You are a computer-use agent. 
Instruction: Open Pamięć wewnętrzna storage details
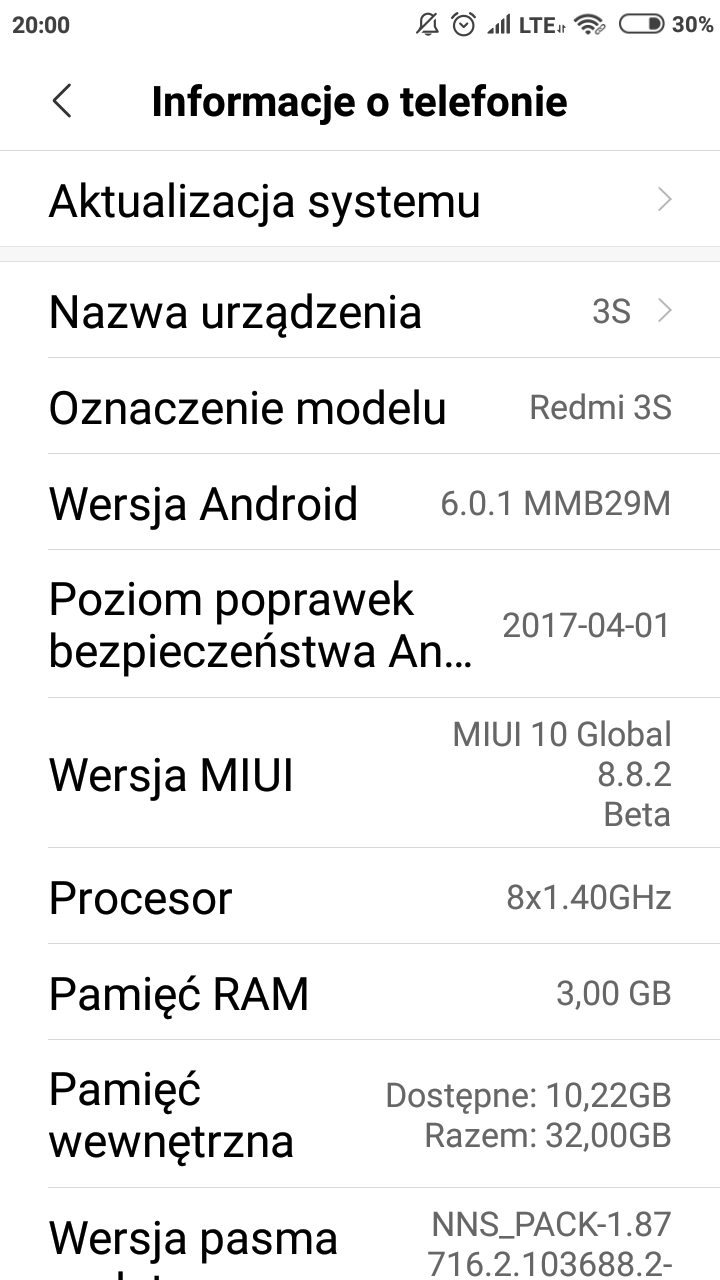(x=360, y=1114)
